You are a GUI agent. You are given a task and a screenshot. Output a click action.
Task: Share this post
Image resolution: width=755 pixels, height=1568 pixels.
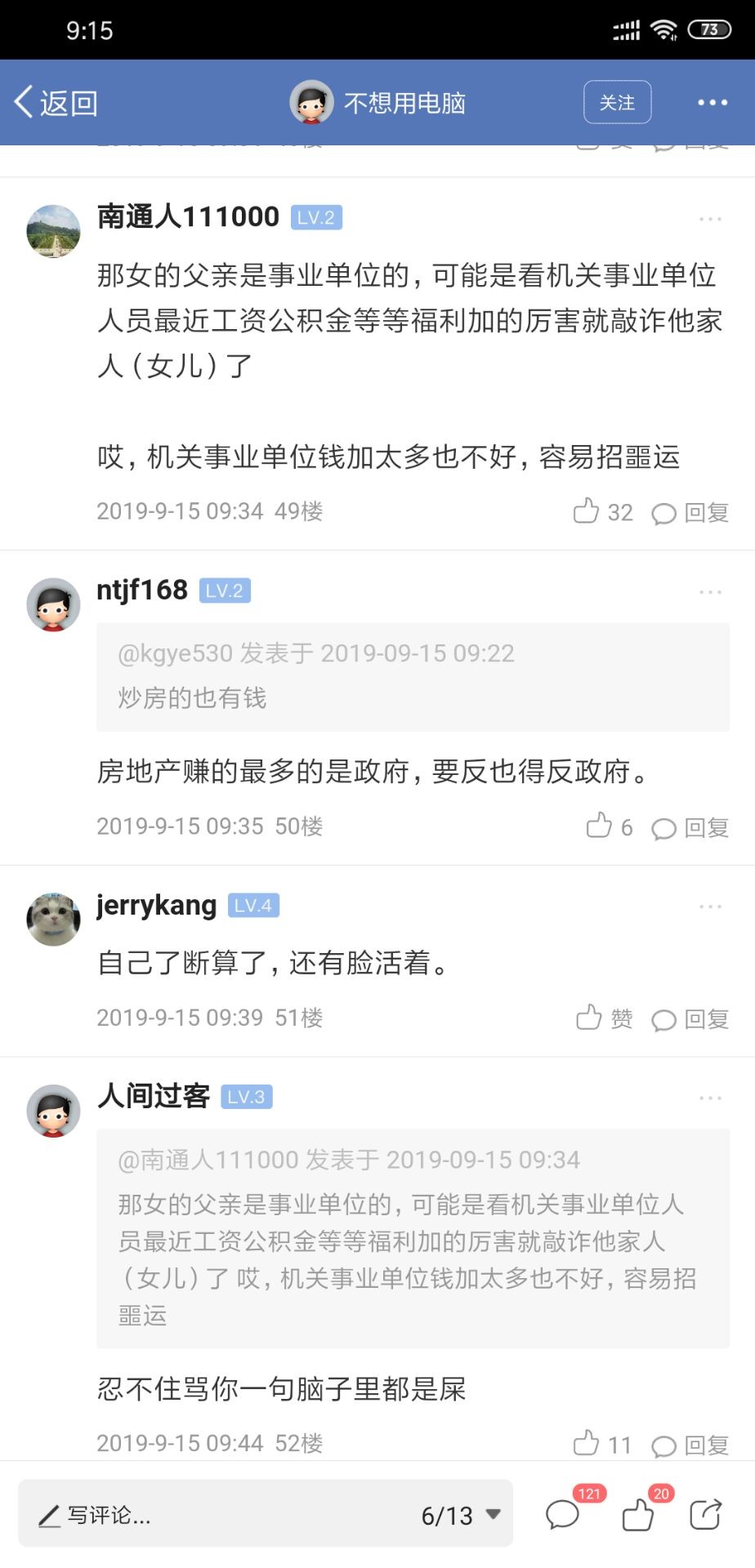[x=706, y=1514]
